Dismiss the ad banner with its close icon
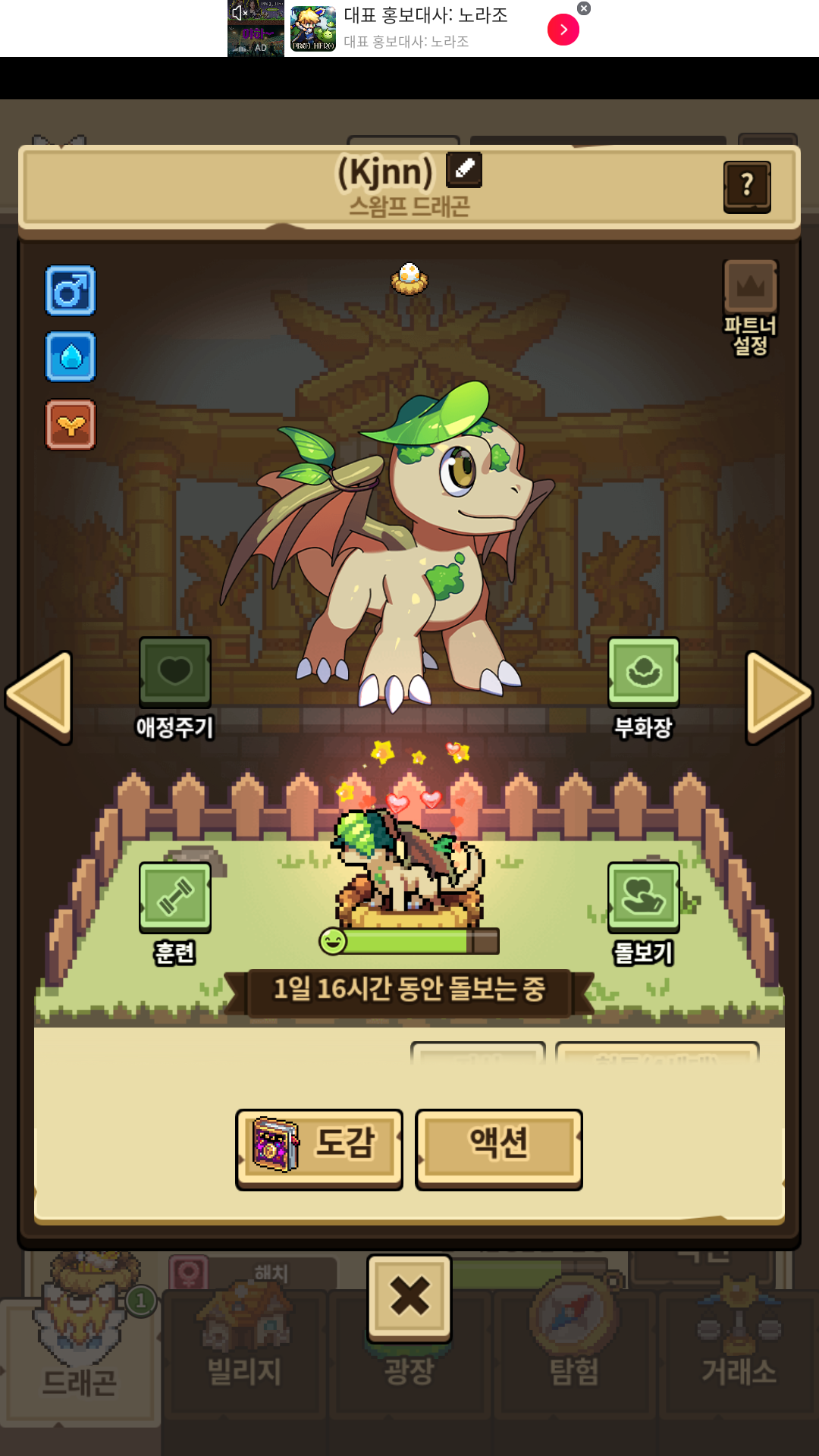This screenshot has height=1456, width=819. [584, 8]
